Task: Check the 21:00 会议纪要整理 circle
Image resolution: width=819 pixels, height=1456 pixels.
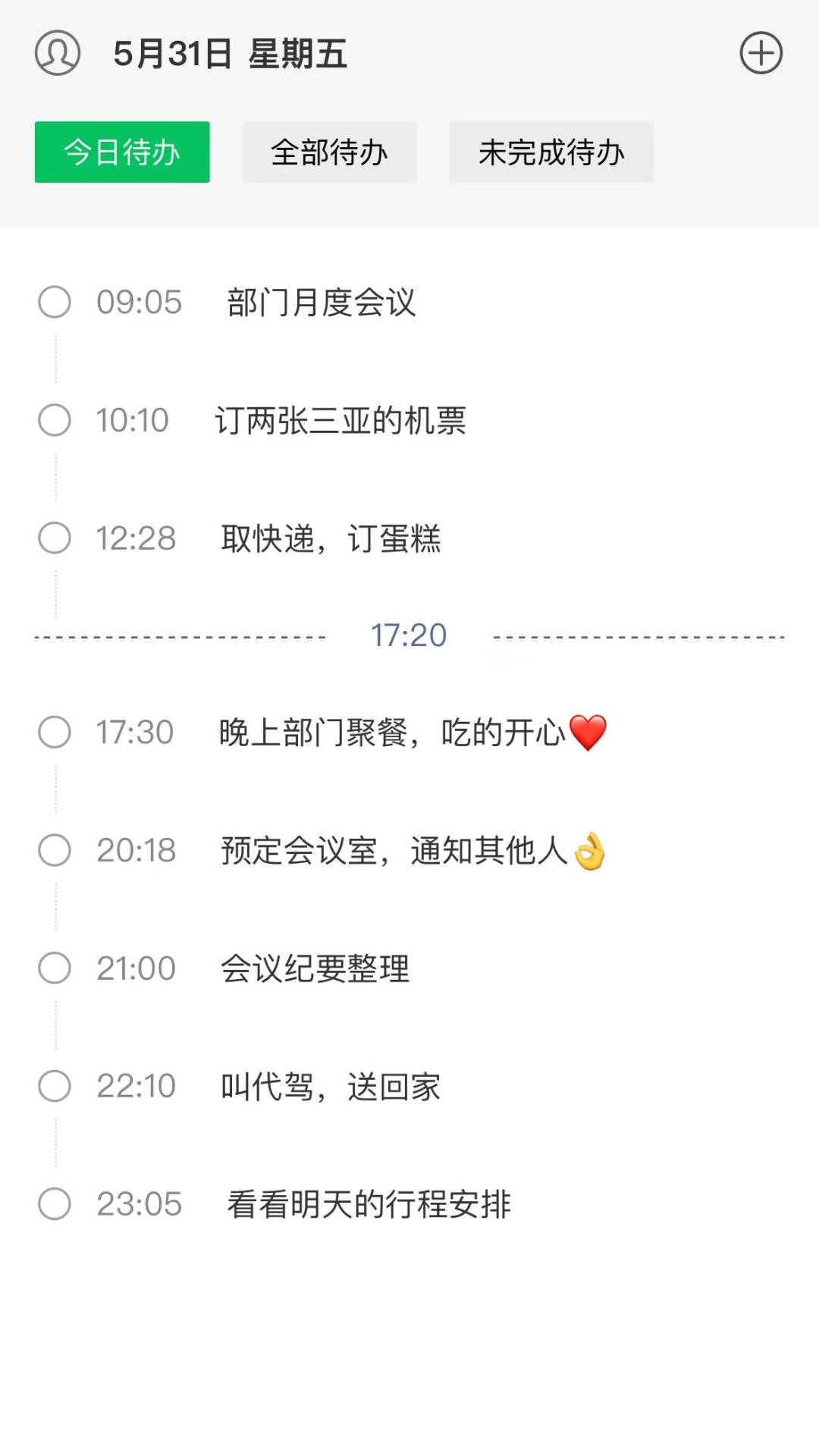Action: 54,968
